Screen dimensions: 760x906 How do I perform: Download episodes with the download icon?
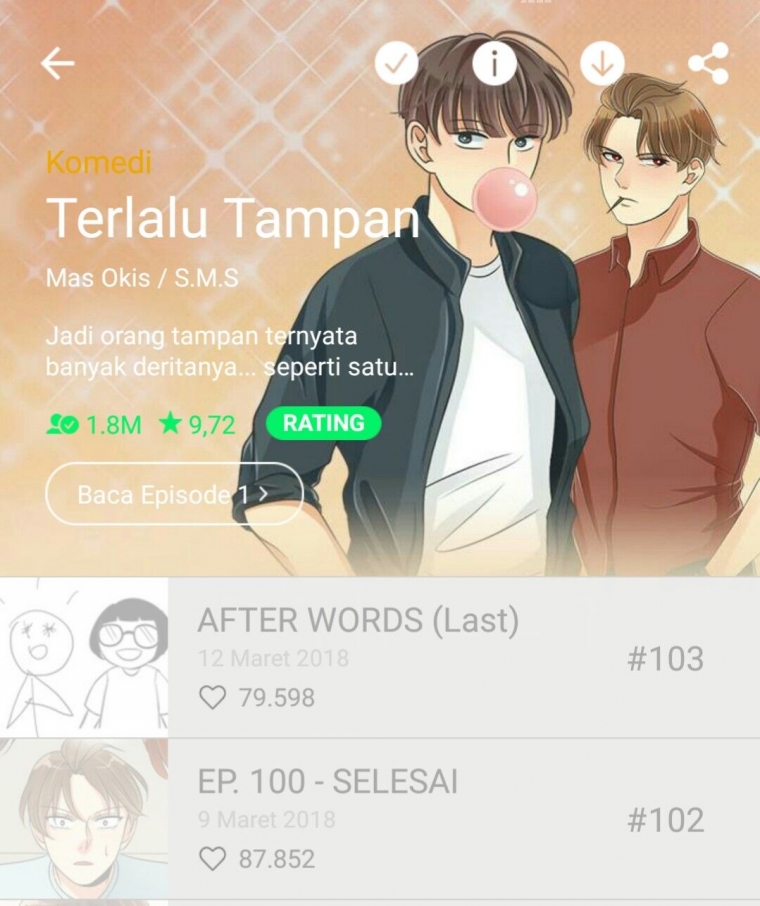tap(602, 65)
